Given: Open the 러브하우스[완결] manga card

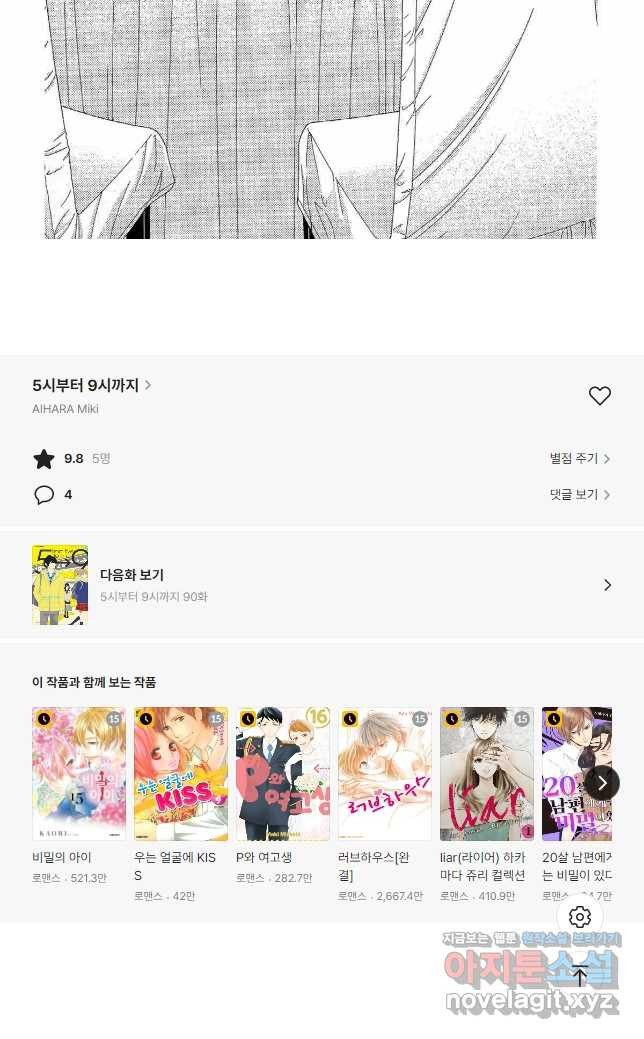Looking at the screenshot, I should [x=385, y=775].
